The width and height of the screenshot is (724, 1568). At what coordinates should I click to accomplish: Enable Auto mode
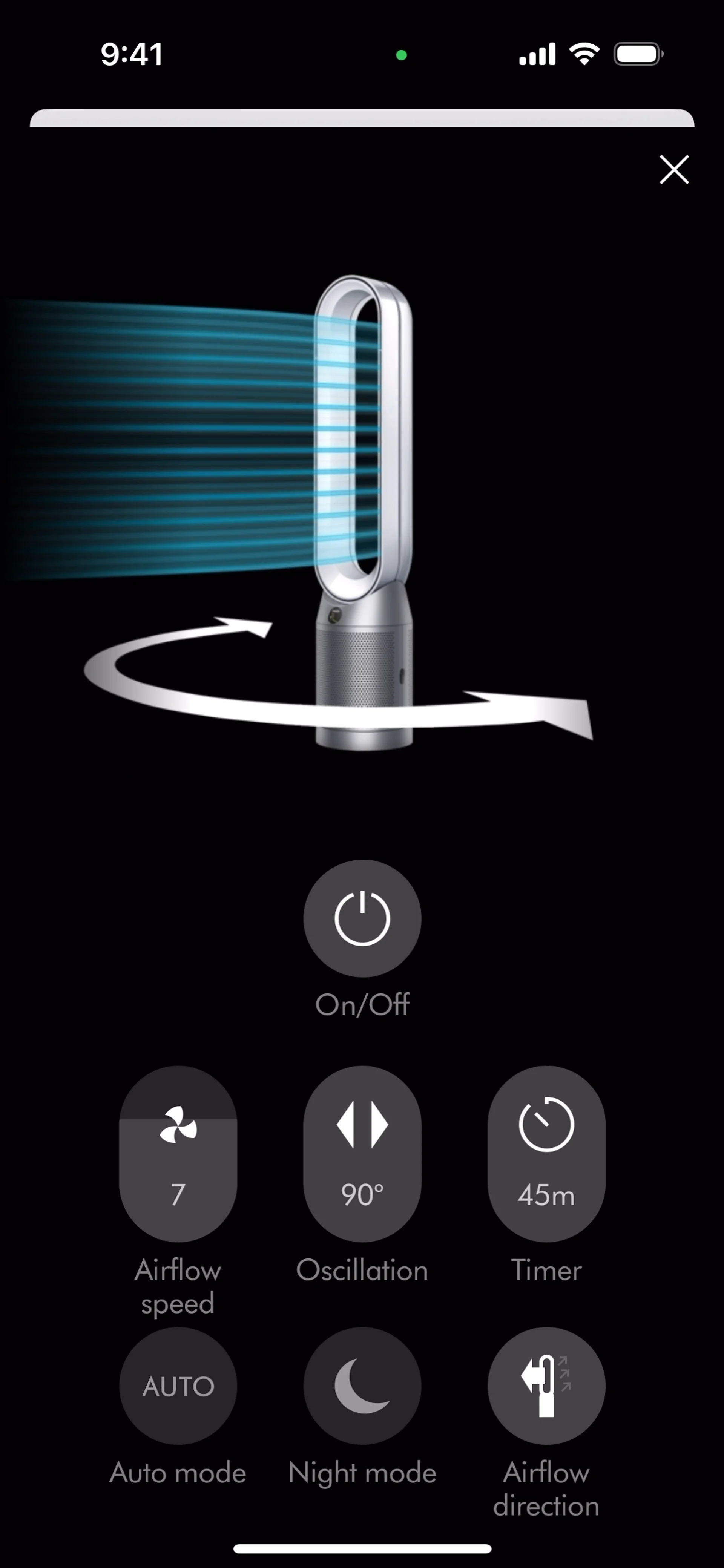(178, 1386)
